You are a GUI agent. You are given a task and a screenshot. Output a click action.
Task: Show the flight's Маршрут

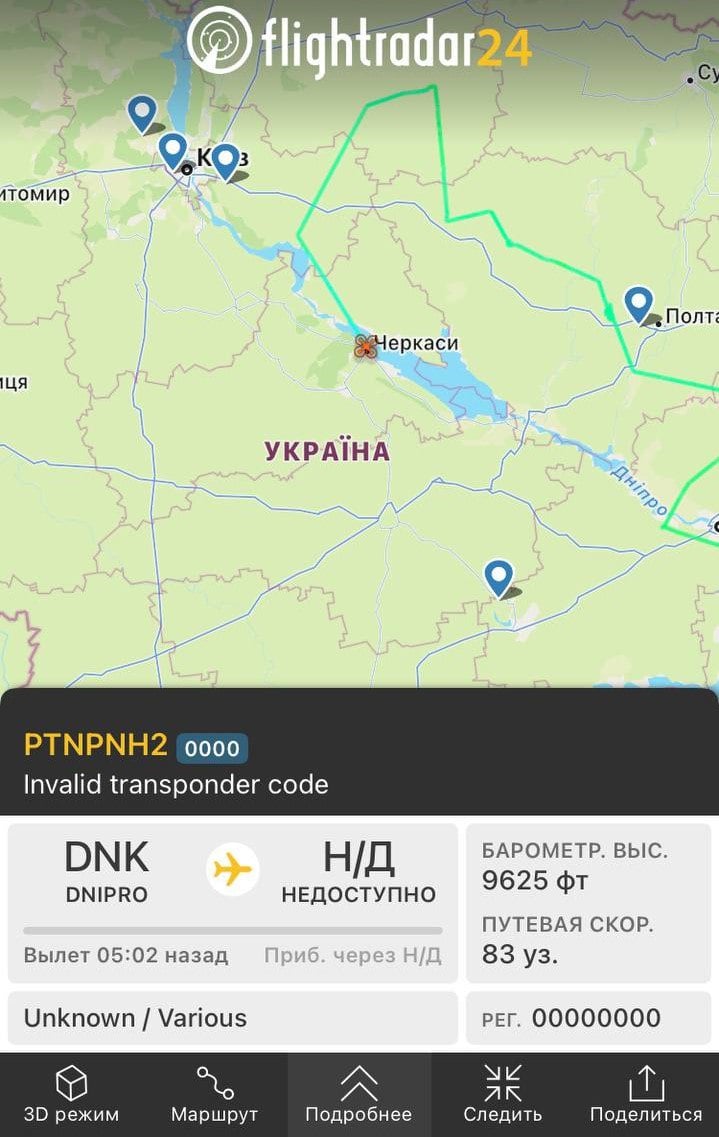click(x=214, y=1094)
